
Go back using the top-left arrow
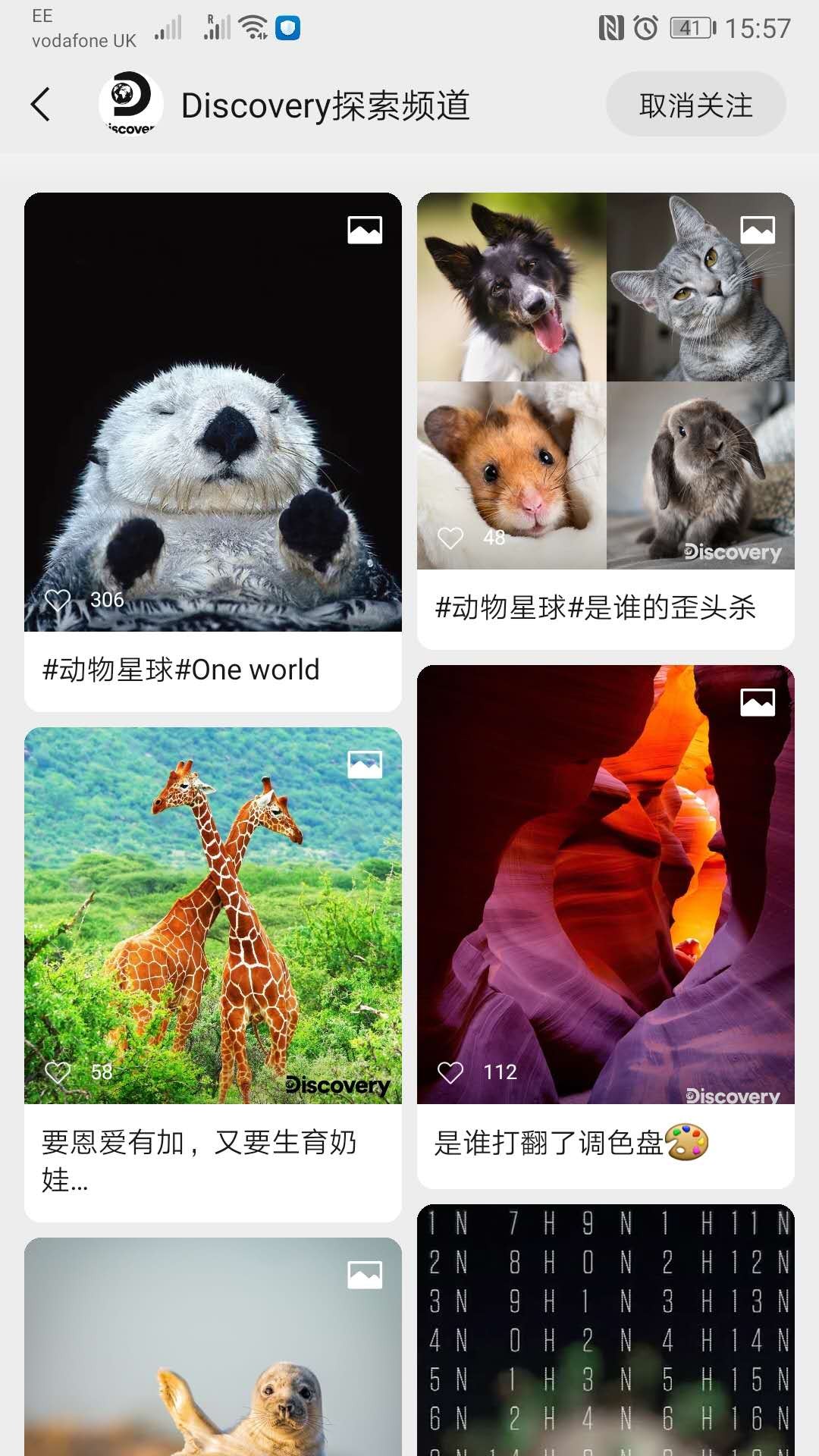coord(41,105)
